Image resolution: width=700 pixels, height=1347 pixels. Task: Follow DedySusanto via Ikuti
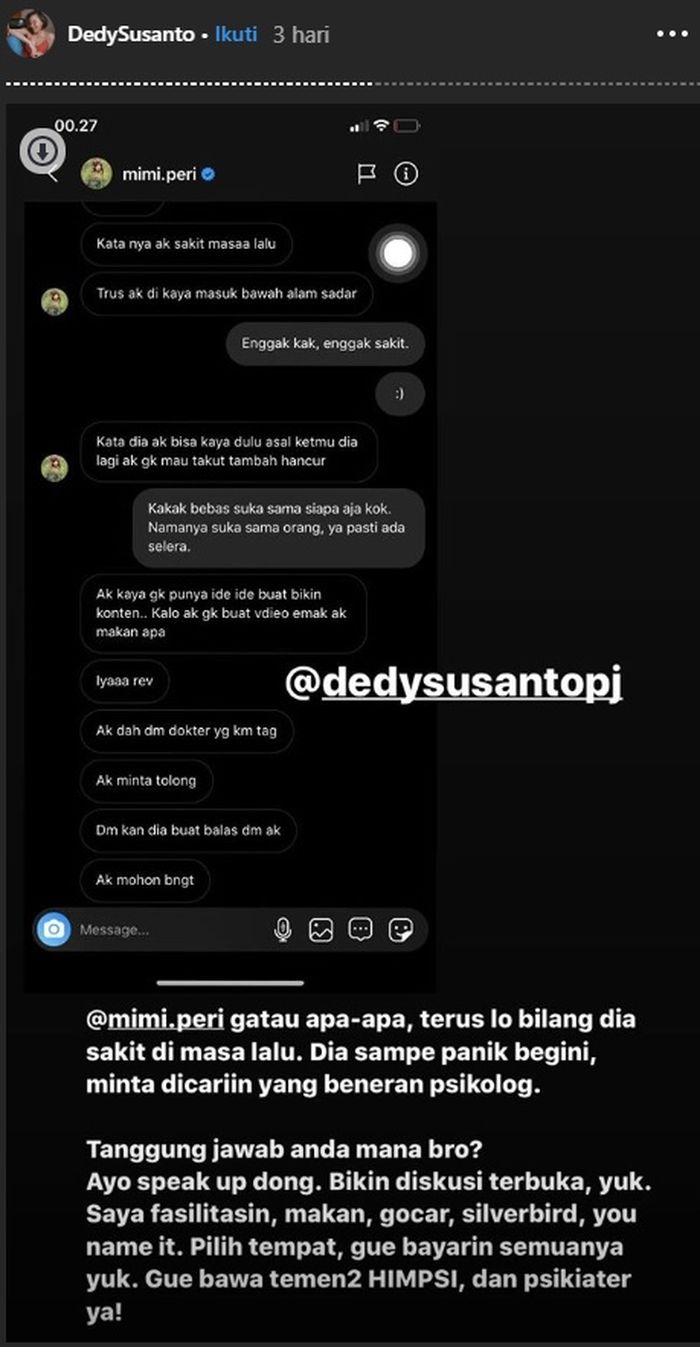[236, 34]
